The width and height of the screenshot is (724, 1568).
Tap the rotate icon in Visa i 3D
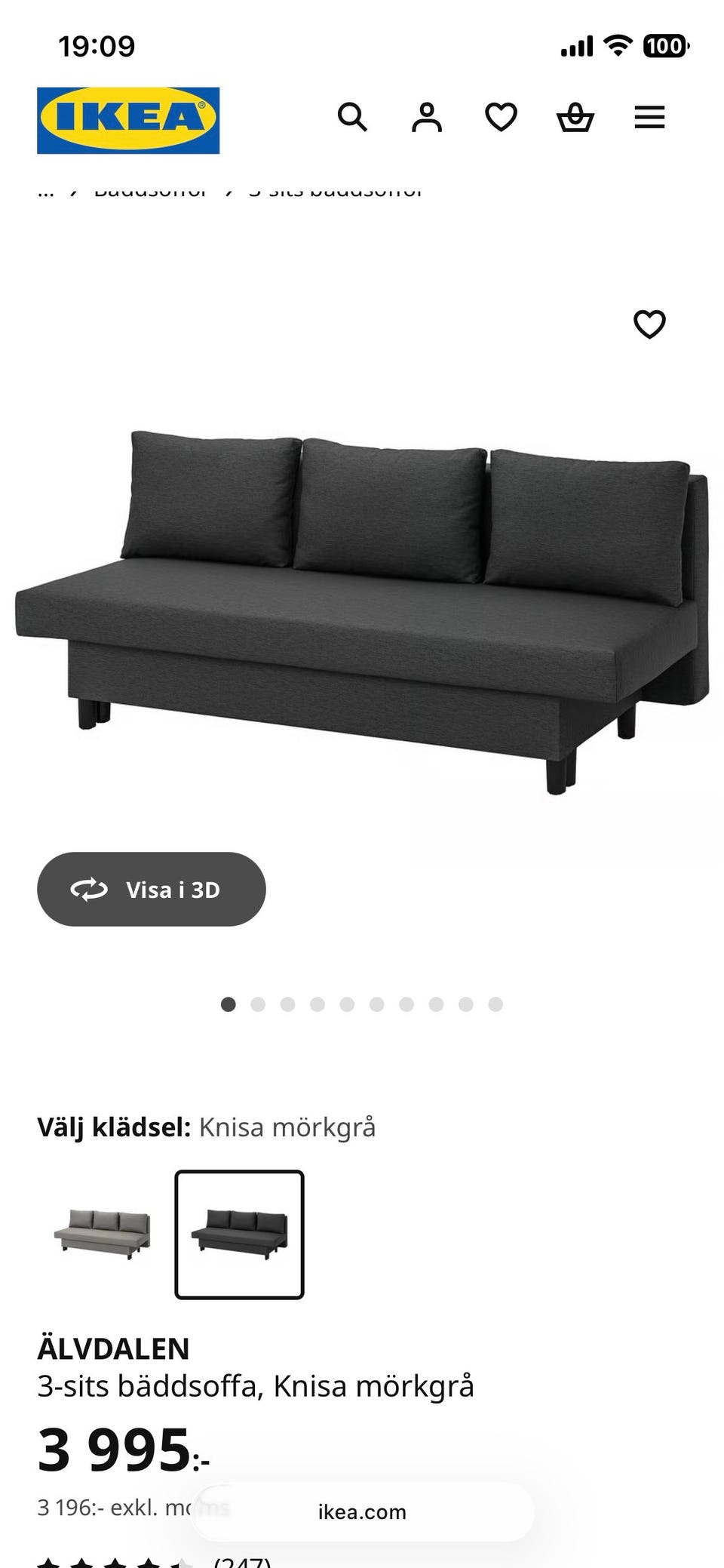(88, 890)
